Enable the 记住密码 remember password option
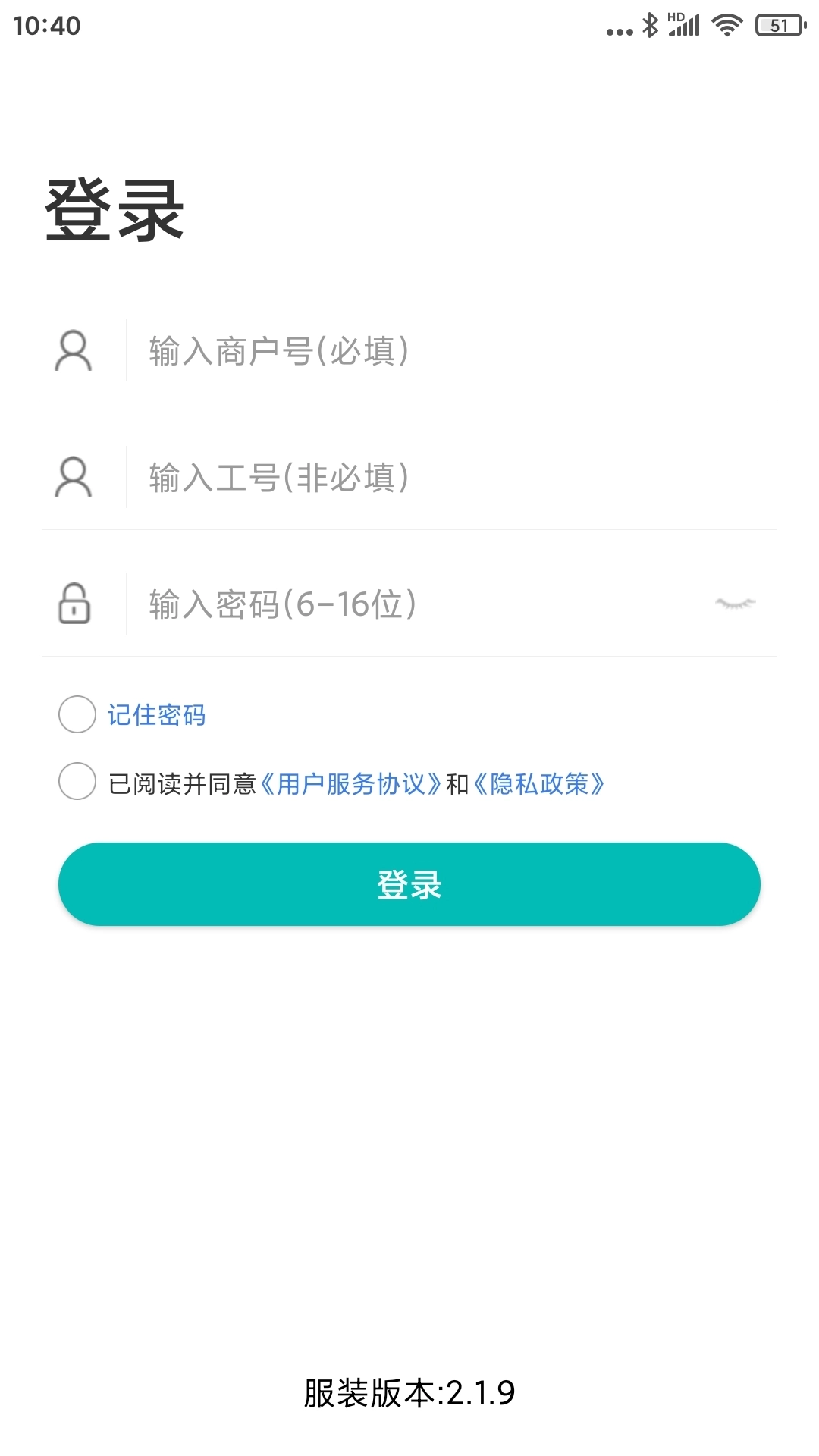 click(x=77, y=714)
